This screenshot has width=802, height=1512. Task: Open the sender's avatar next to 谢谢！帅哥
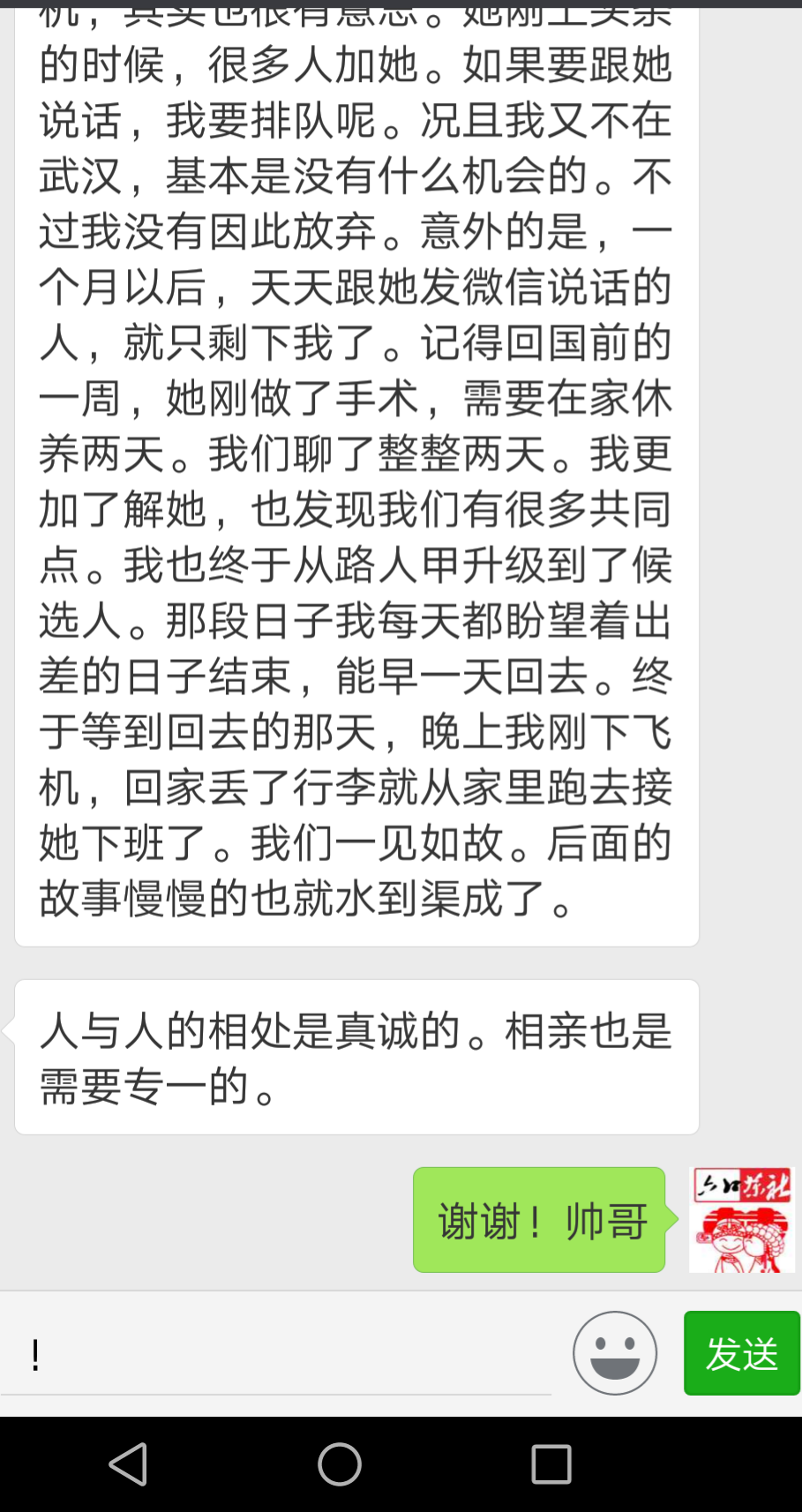(741, 1220)
